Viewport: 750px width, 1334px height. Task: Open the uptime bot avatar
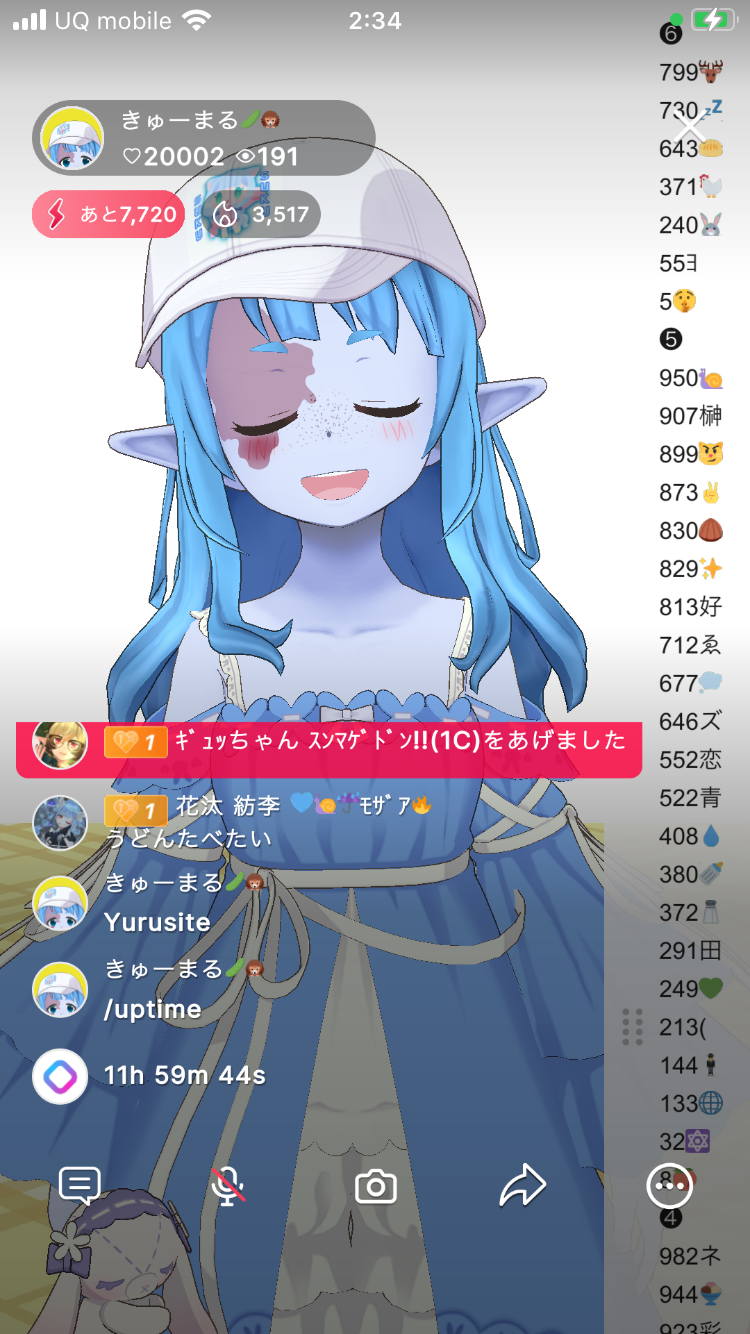[x=60, y=1076]
